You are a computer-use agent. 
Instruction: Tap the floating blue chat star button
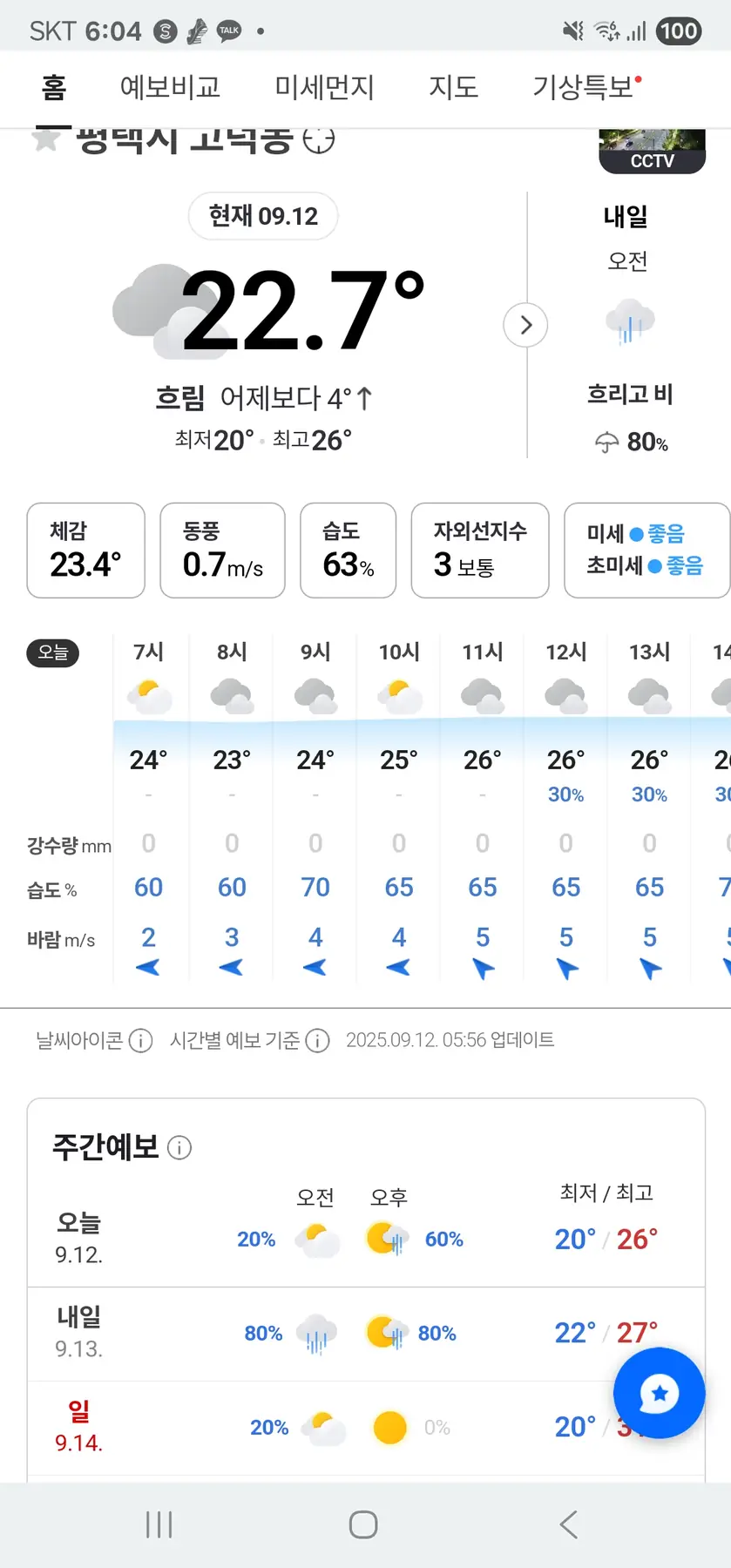(x=659, y=1393)
